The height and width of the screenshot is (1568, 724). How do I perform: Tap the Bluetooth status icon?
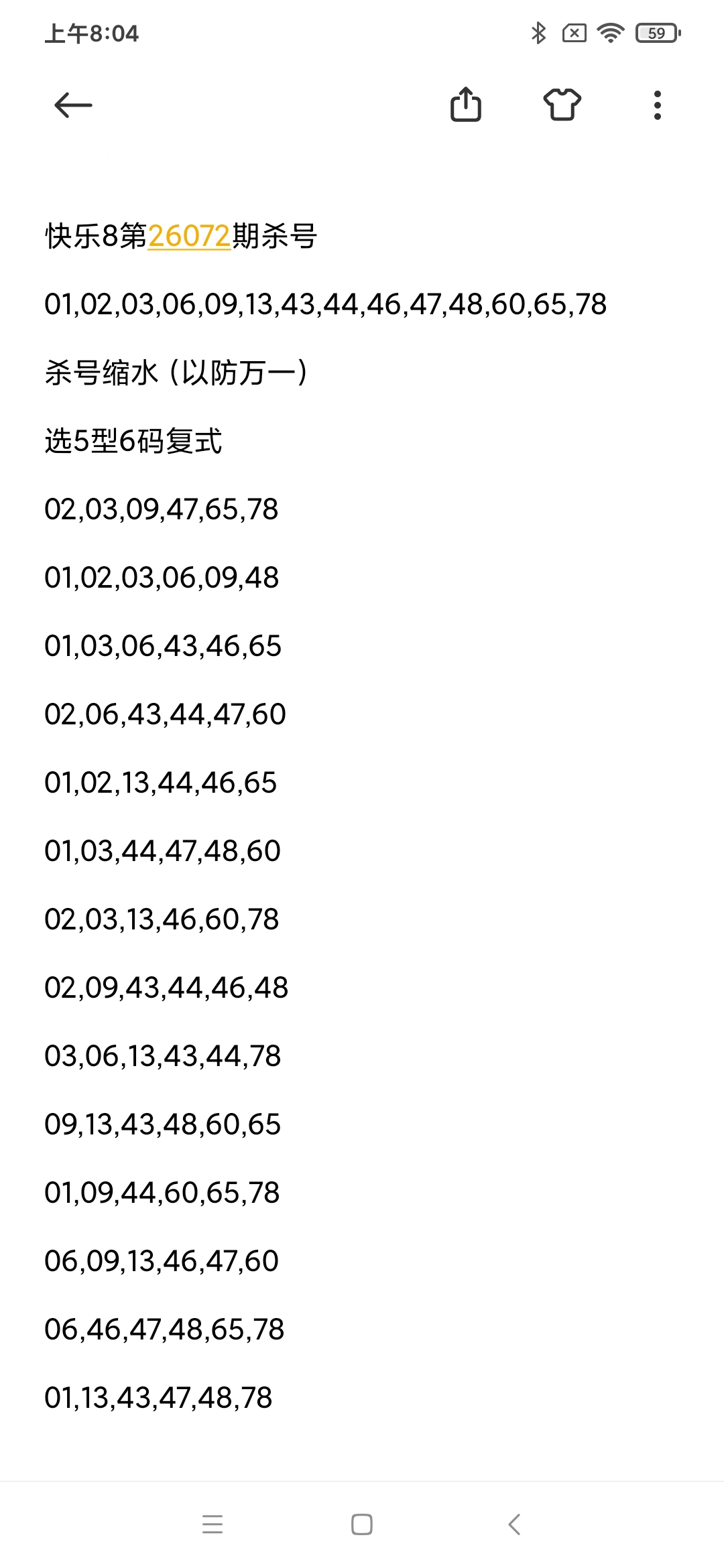pyautogui.click(x=538, y=35)
